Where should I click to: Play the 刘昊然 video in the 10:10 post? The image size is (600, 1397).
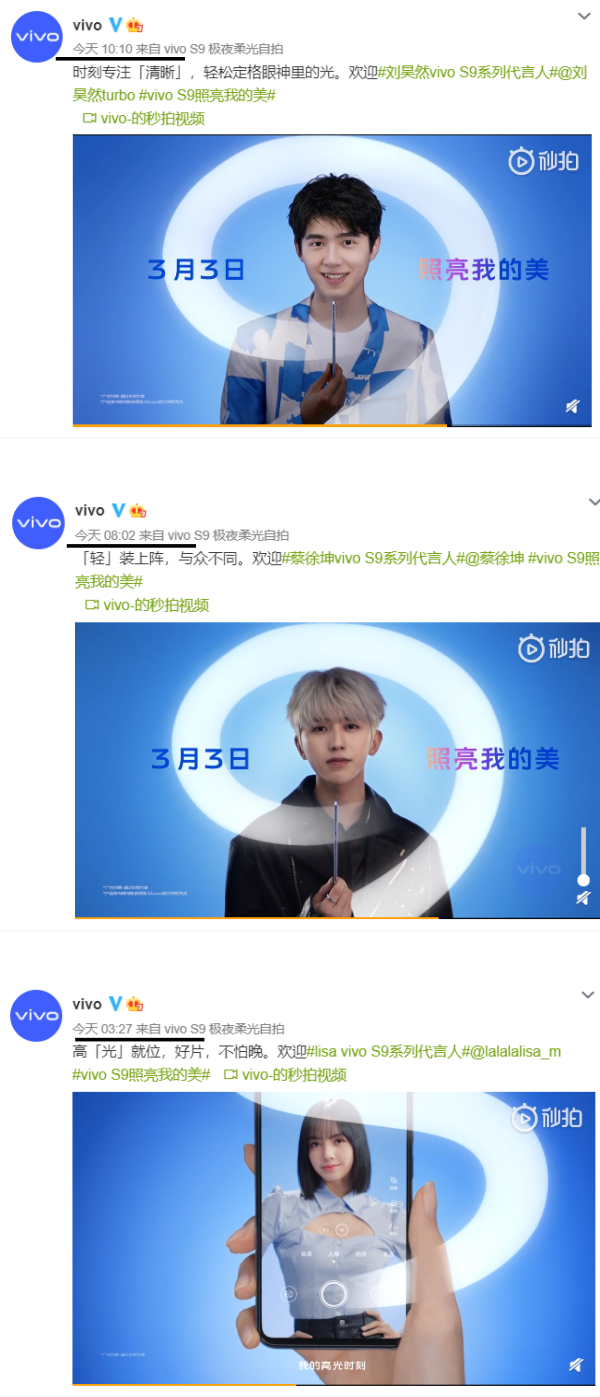(331, 280)
